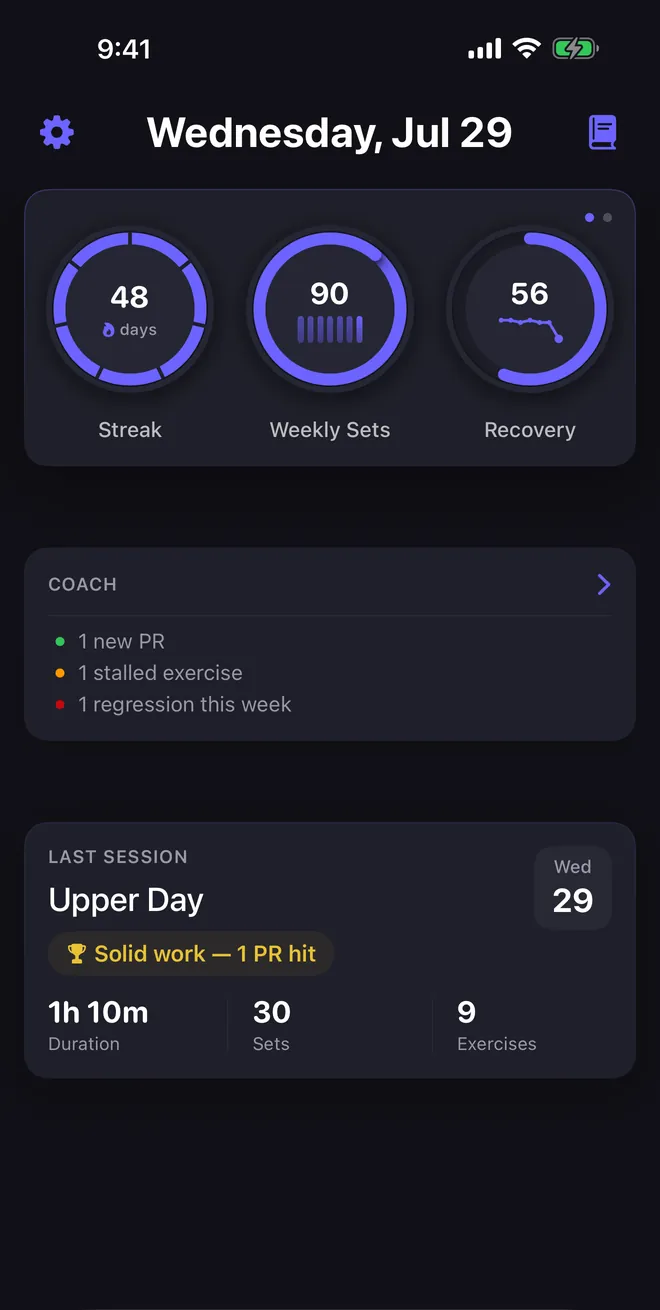Open the settings gear

(57, 132)
